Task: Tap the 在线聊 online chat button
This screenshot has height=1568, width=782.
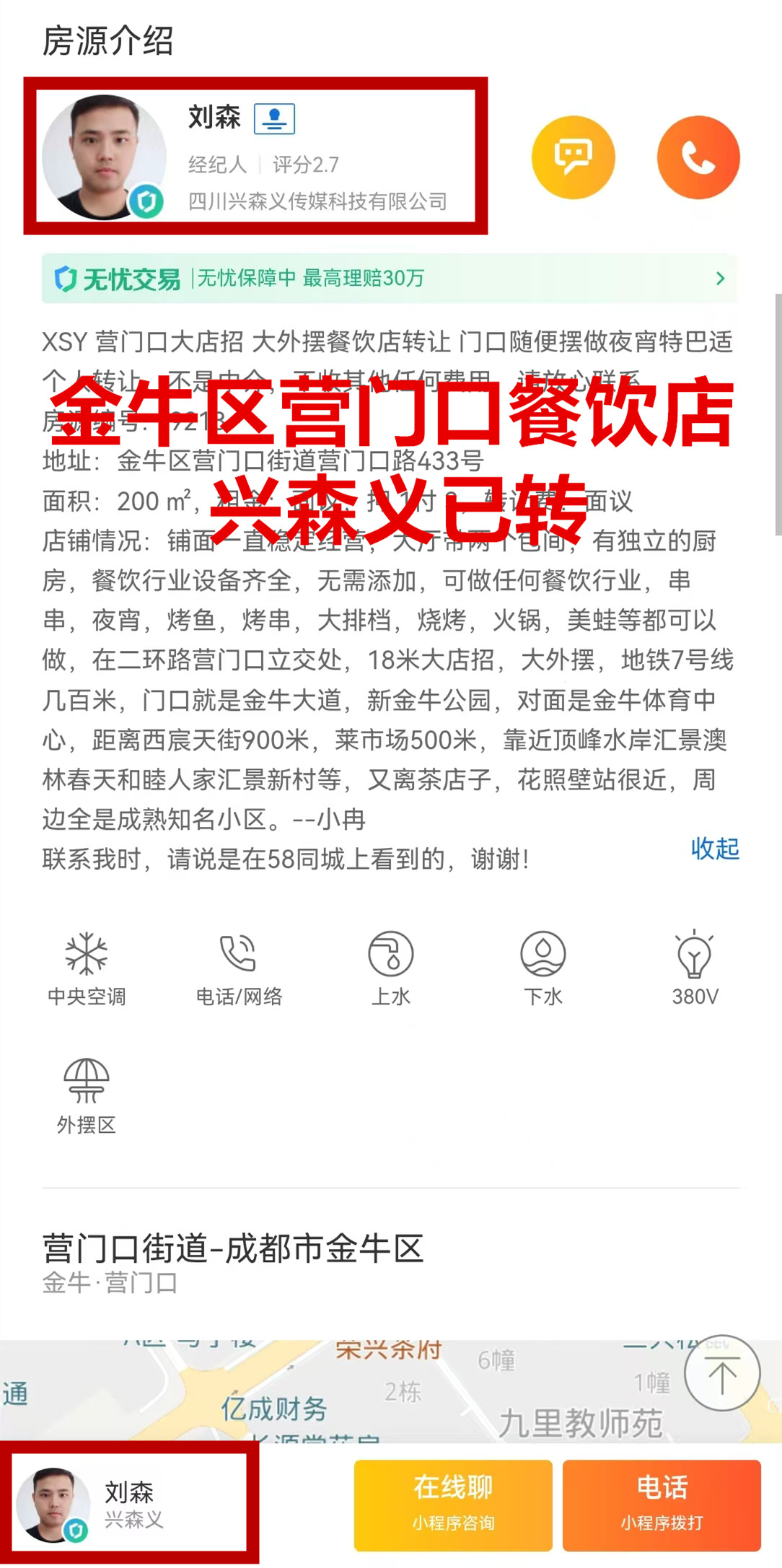Action: tap(453, 1505)
